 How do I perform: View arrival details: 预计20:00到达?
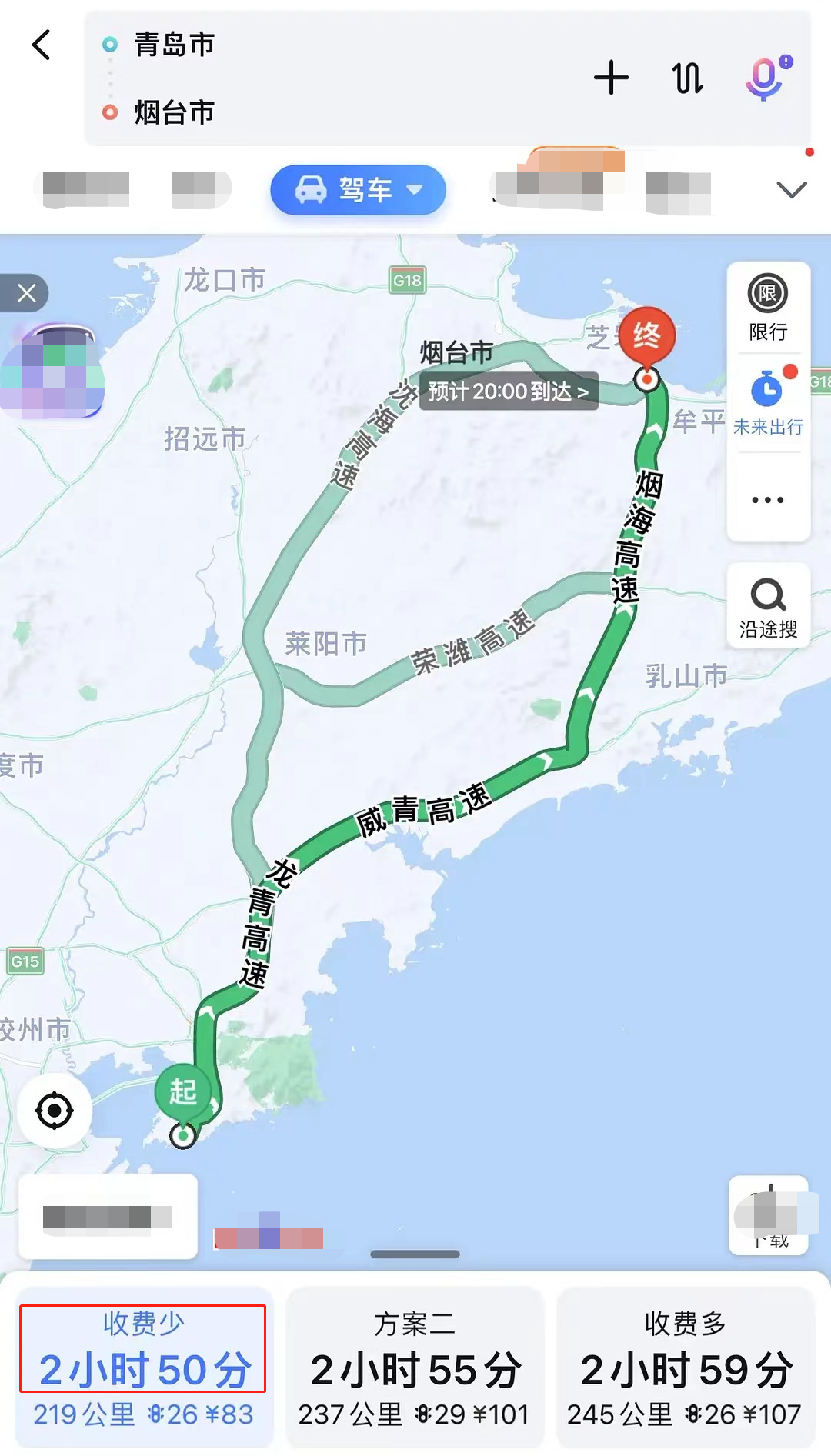point(508,392)
